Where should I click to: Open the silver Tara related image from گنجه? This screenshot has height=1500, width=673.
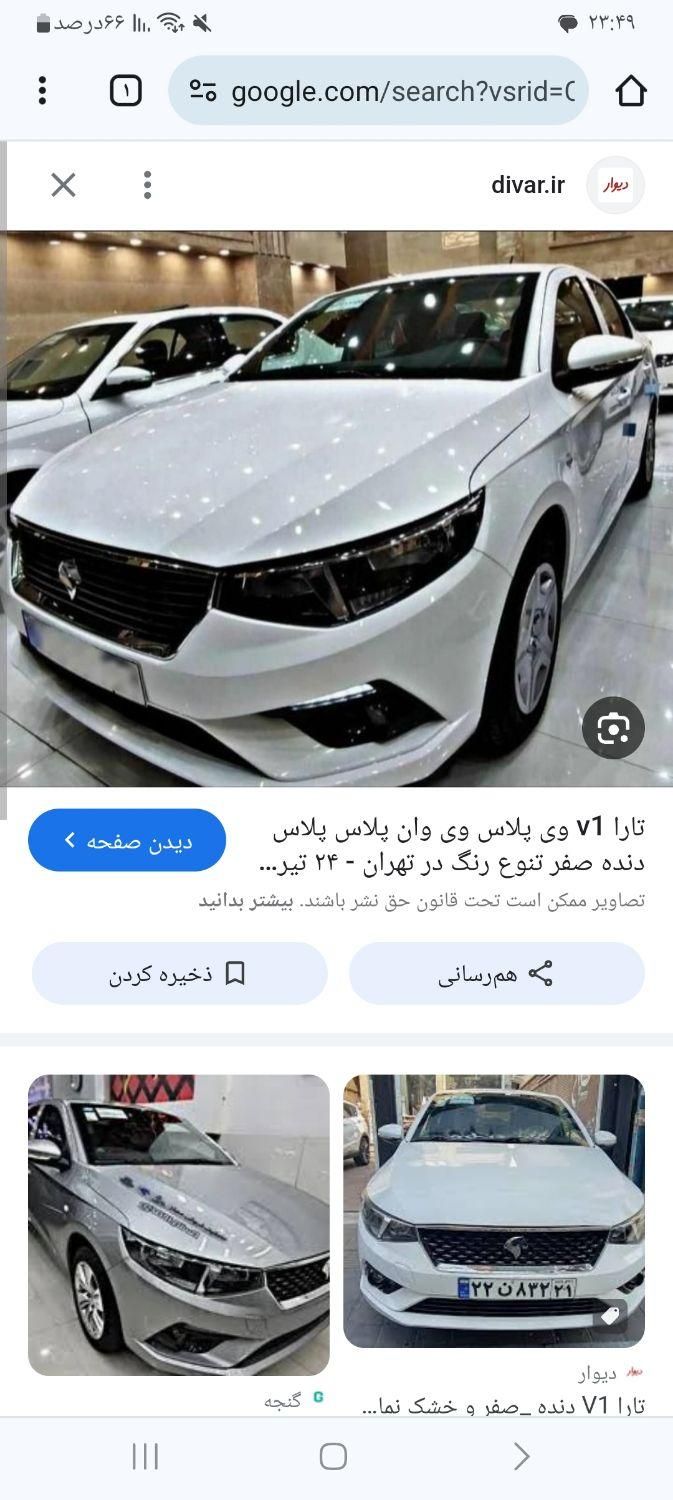(x=178, y=1225)
